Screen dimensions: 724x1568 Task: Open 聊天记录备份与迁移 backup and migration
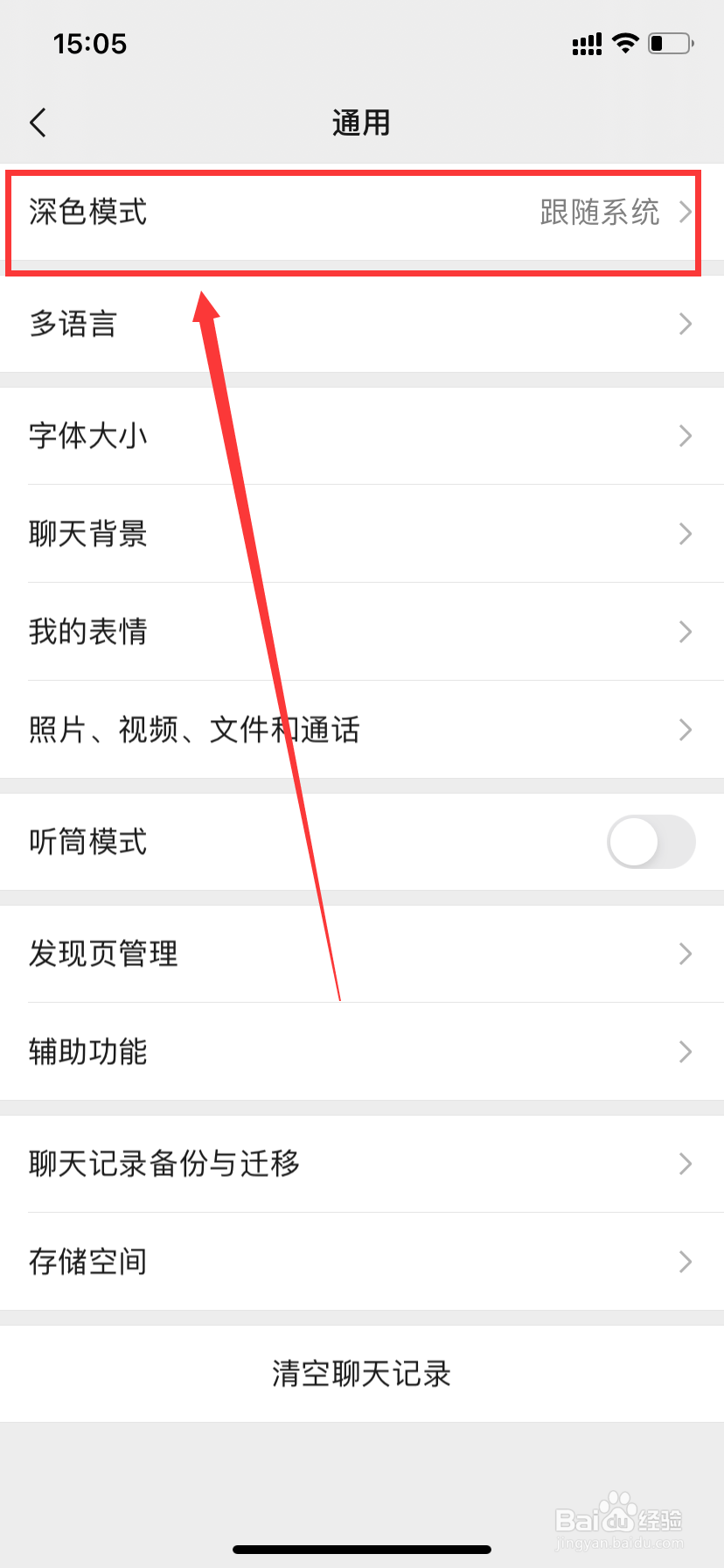tap(362, 1164)
